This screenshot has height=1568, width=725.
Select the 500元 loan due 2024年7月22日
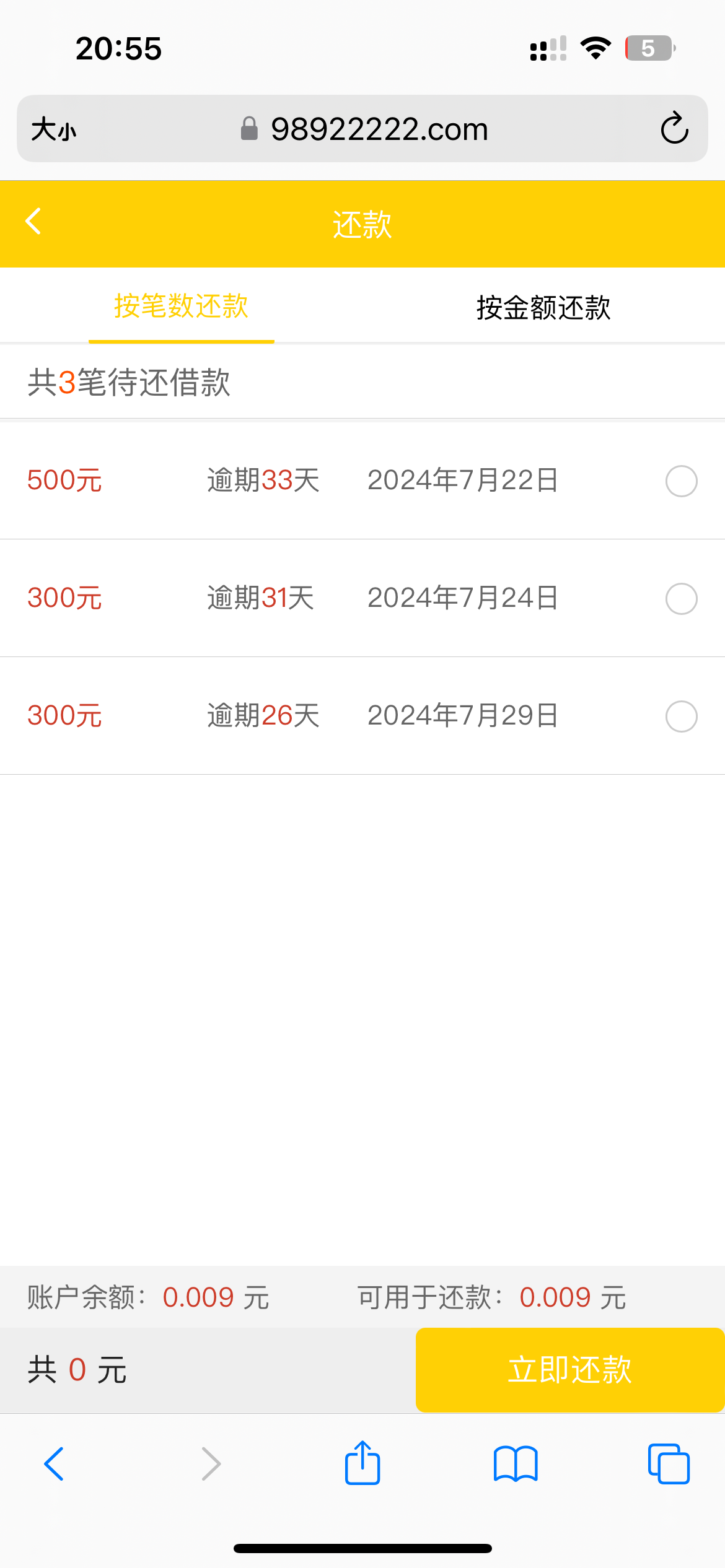click(681, 481)
